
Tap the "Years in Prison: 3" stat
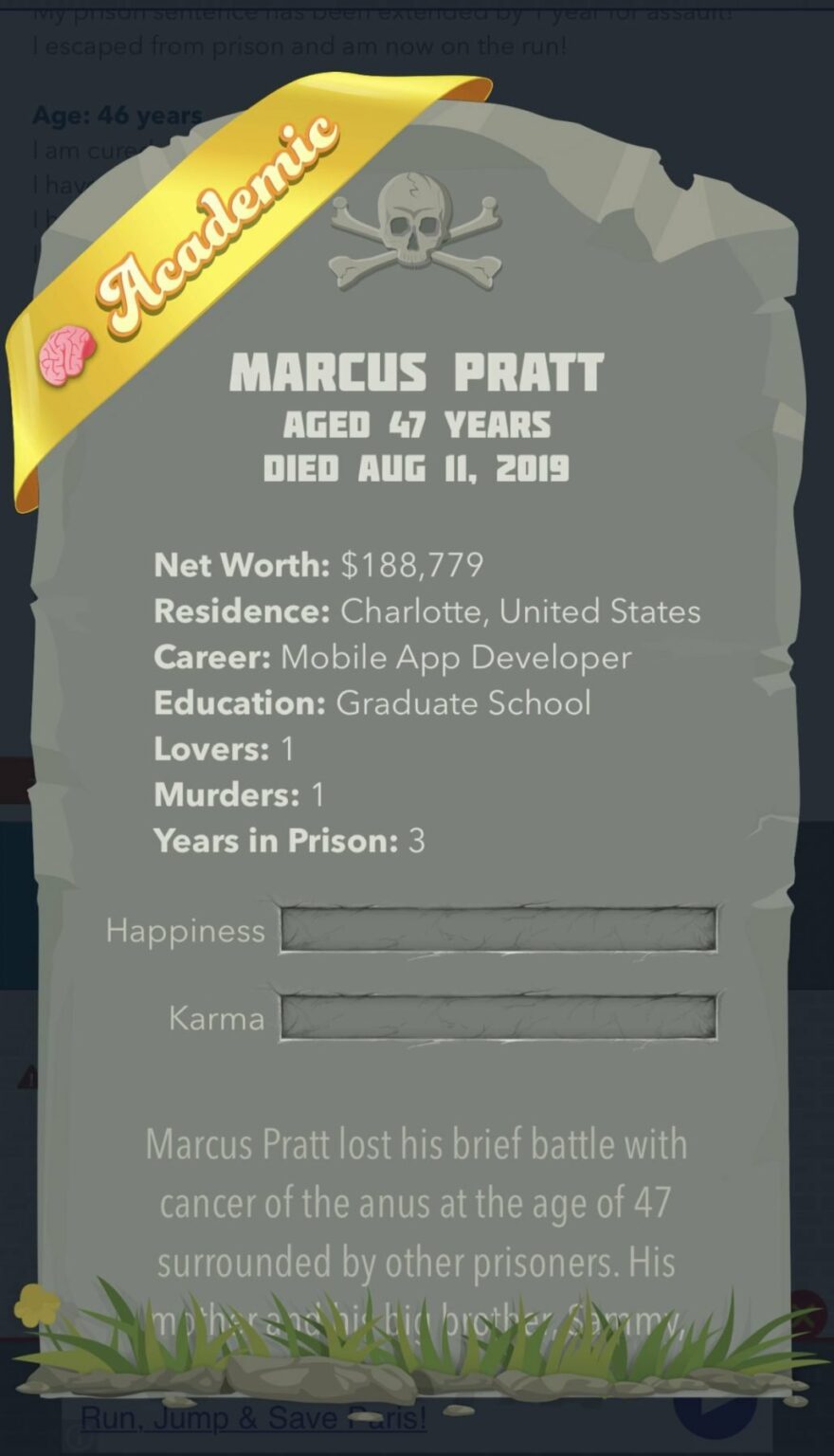288,841
